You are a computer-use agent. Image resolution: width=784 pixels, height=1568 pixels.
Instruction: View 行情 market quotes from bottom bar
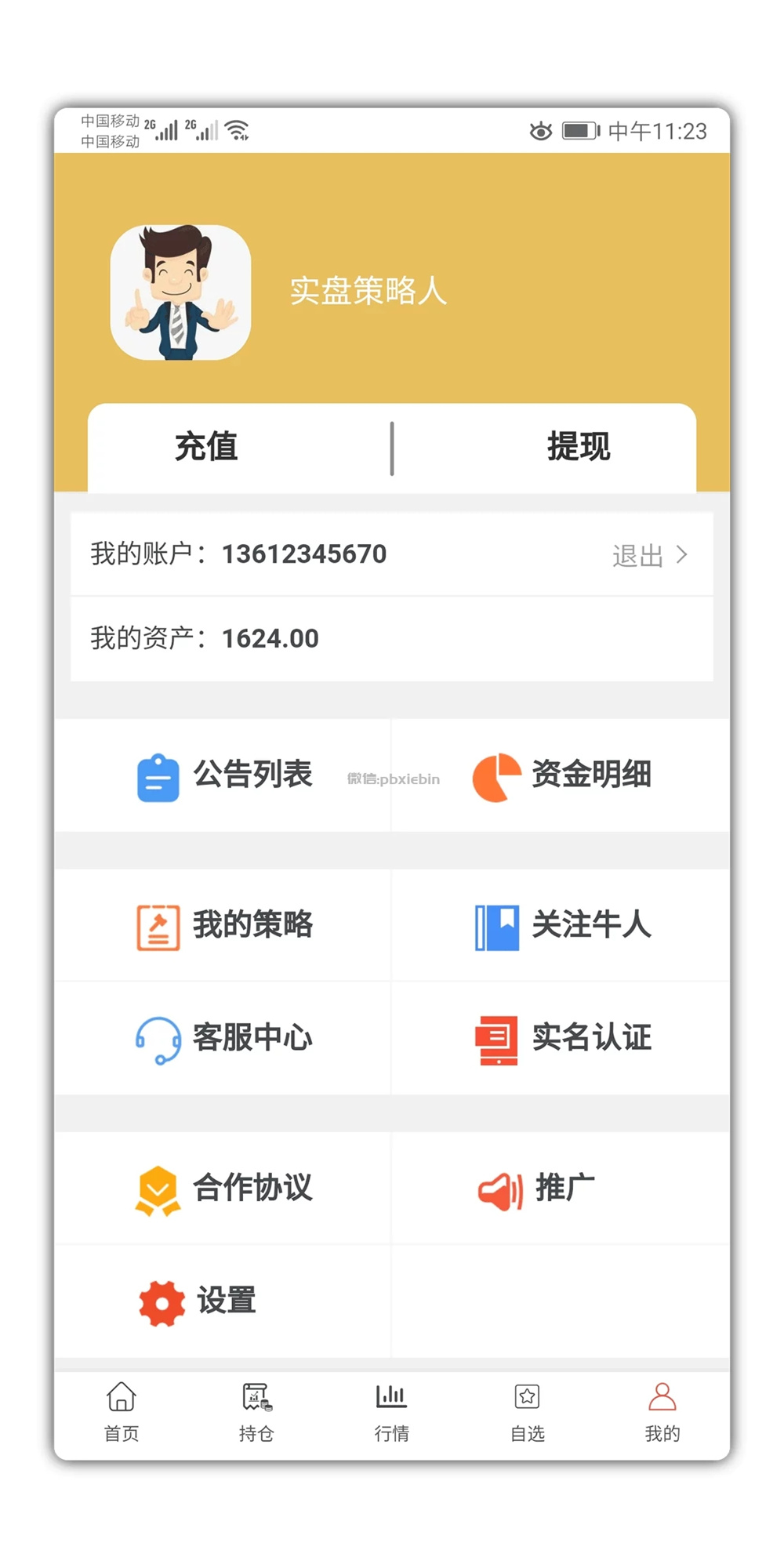coord(391,1411)
